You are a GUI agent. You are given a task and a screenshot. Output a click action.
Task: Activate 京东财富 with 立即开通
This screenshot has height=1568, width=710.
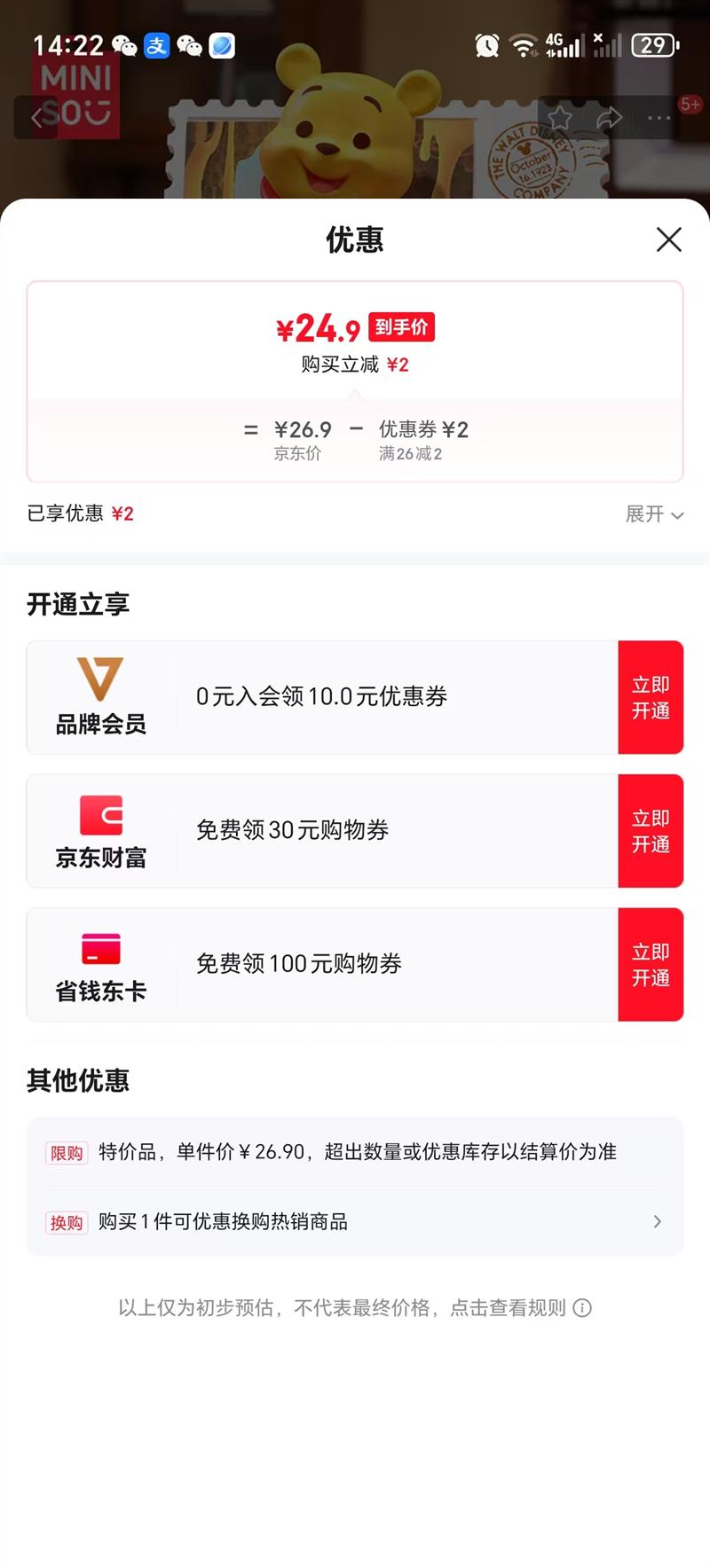[x=651, y=831]
